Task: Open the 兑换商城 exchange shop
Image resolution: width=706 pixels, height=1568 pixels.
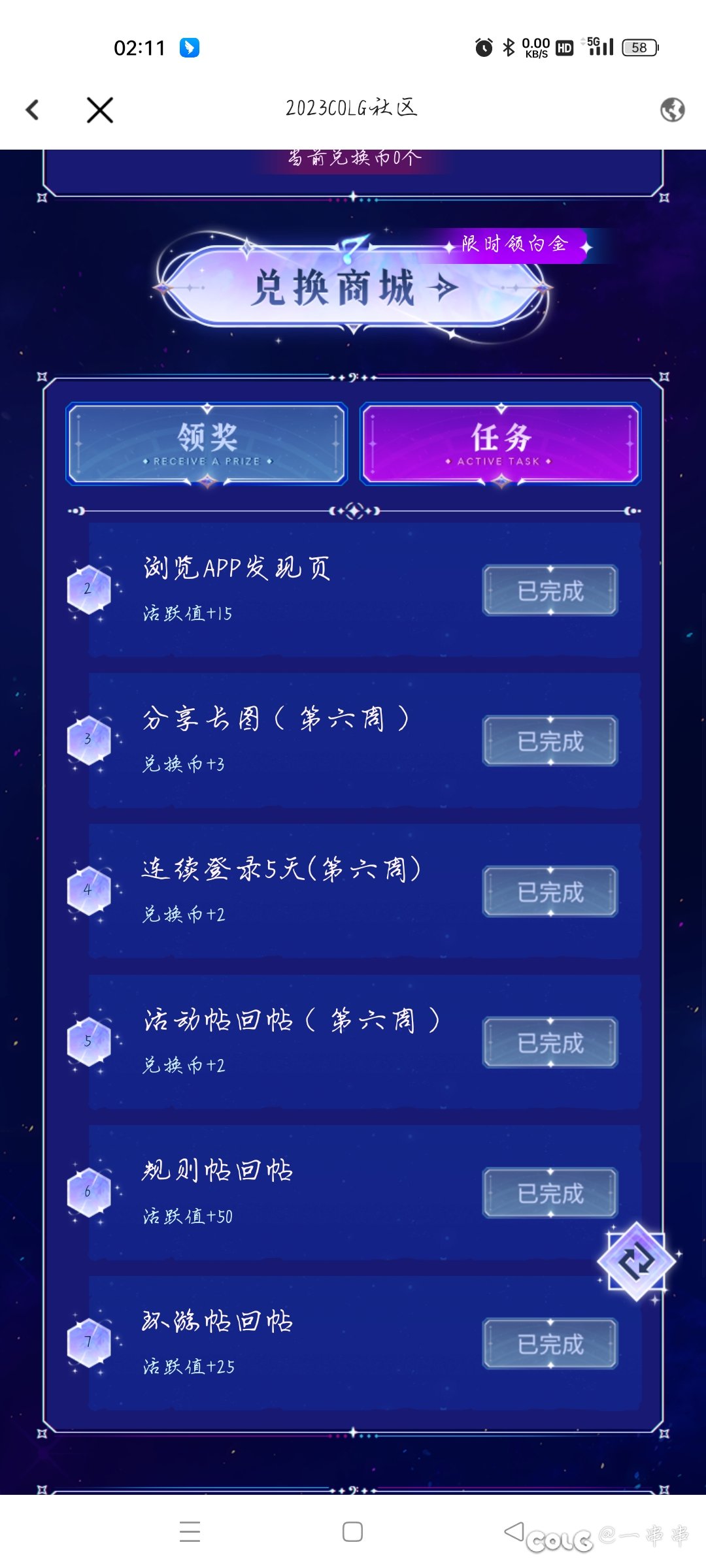Action: [353, 287]
